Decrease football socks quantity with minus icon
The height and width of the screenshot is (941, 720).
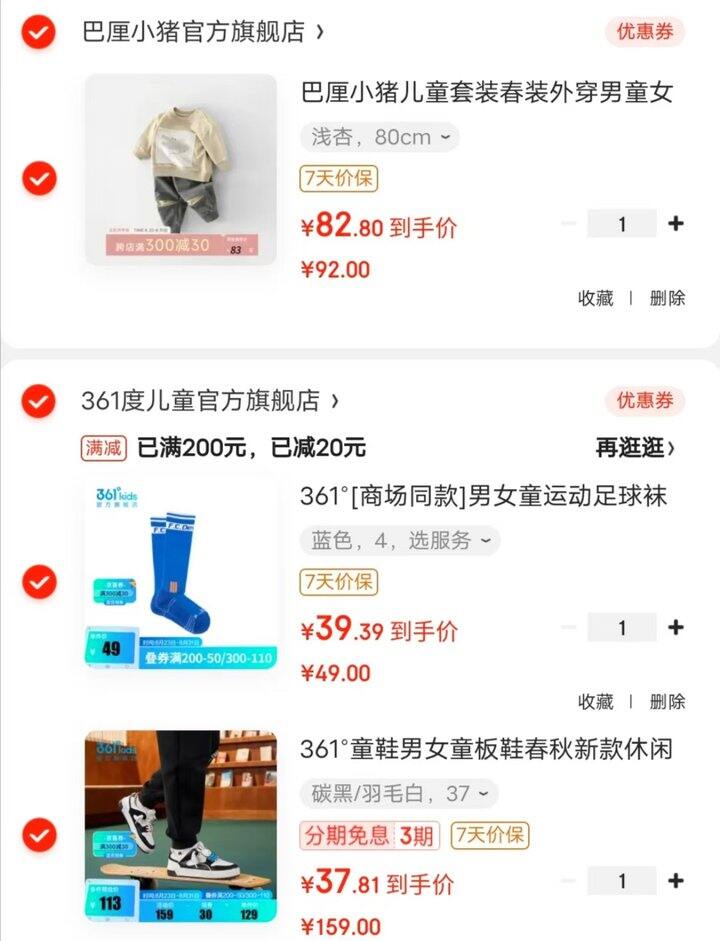pos(571,627)
